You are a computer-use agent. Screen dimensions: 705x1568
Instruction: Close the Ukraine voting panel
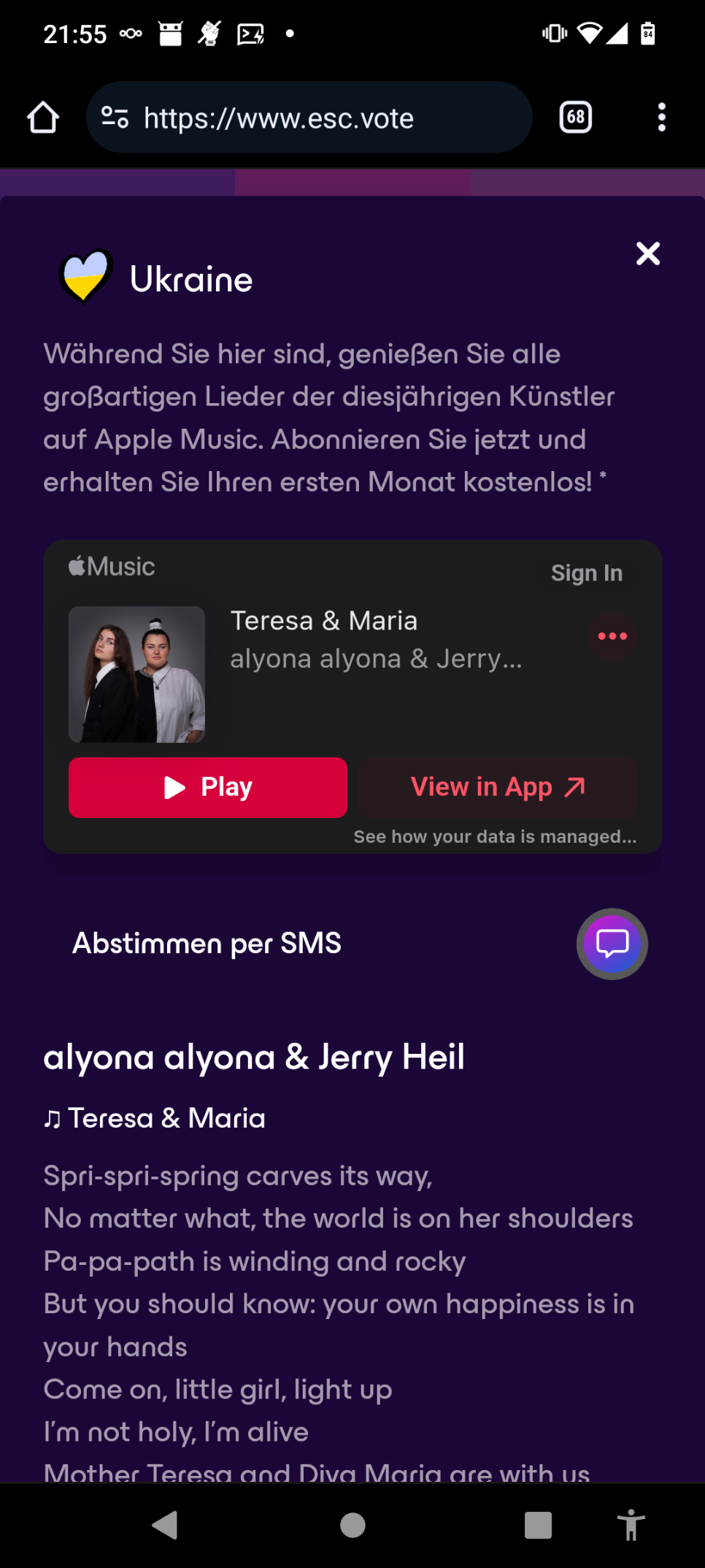coord(647,253)
